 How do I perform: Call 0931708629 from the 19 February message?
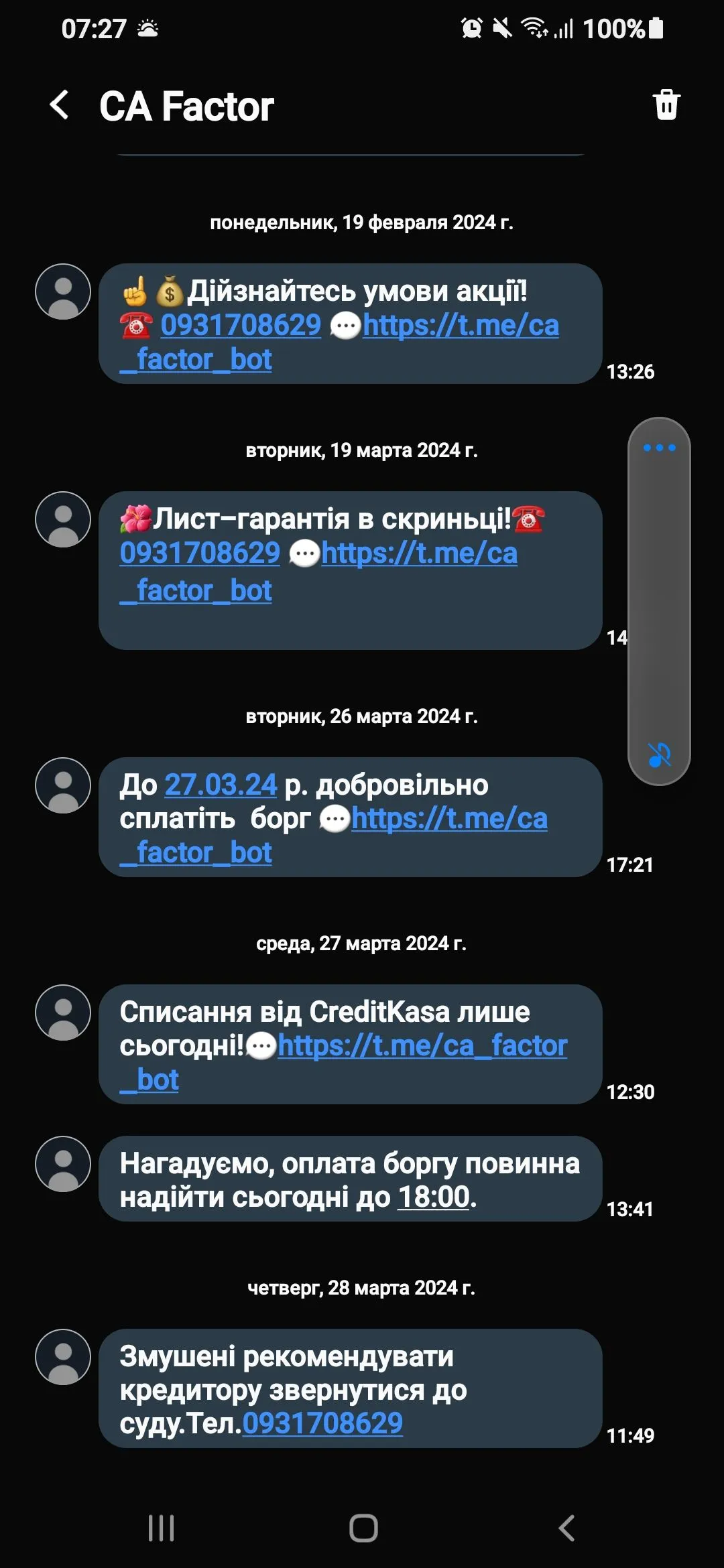(241, 326)
